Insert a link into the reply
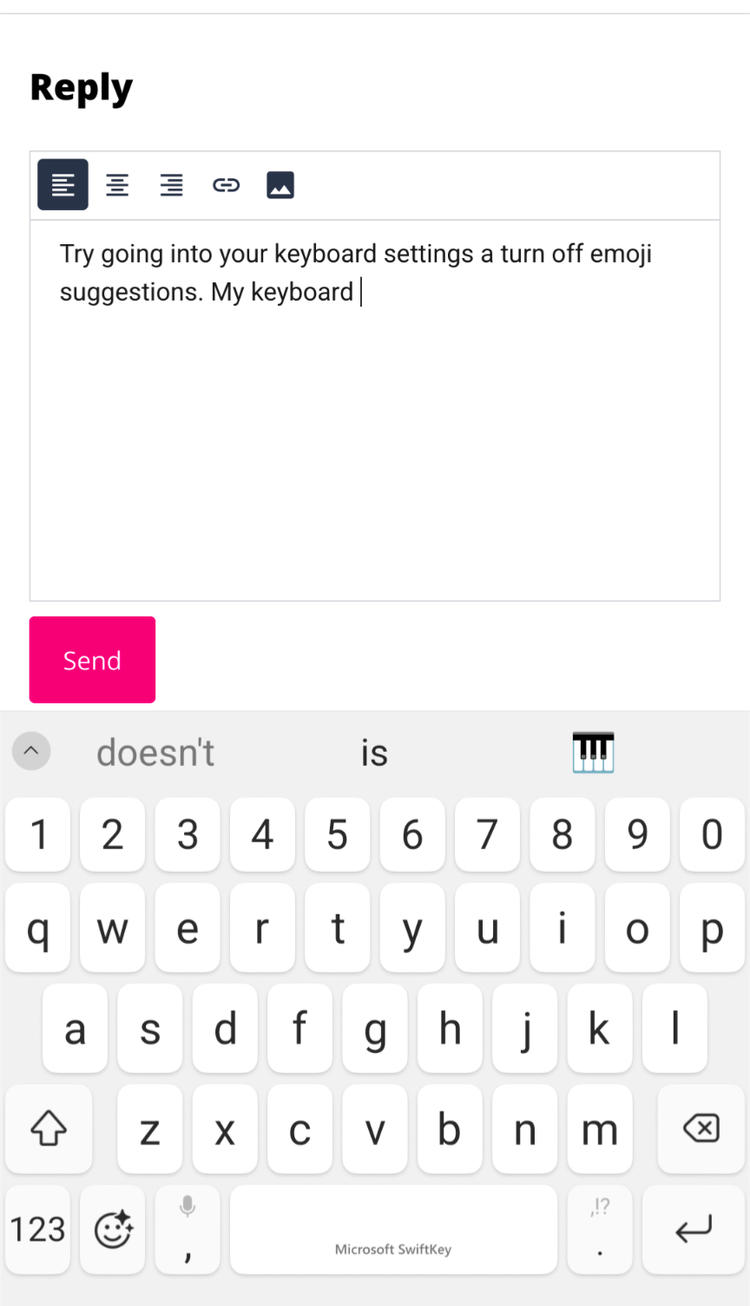 (x=226, y=185)
